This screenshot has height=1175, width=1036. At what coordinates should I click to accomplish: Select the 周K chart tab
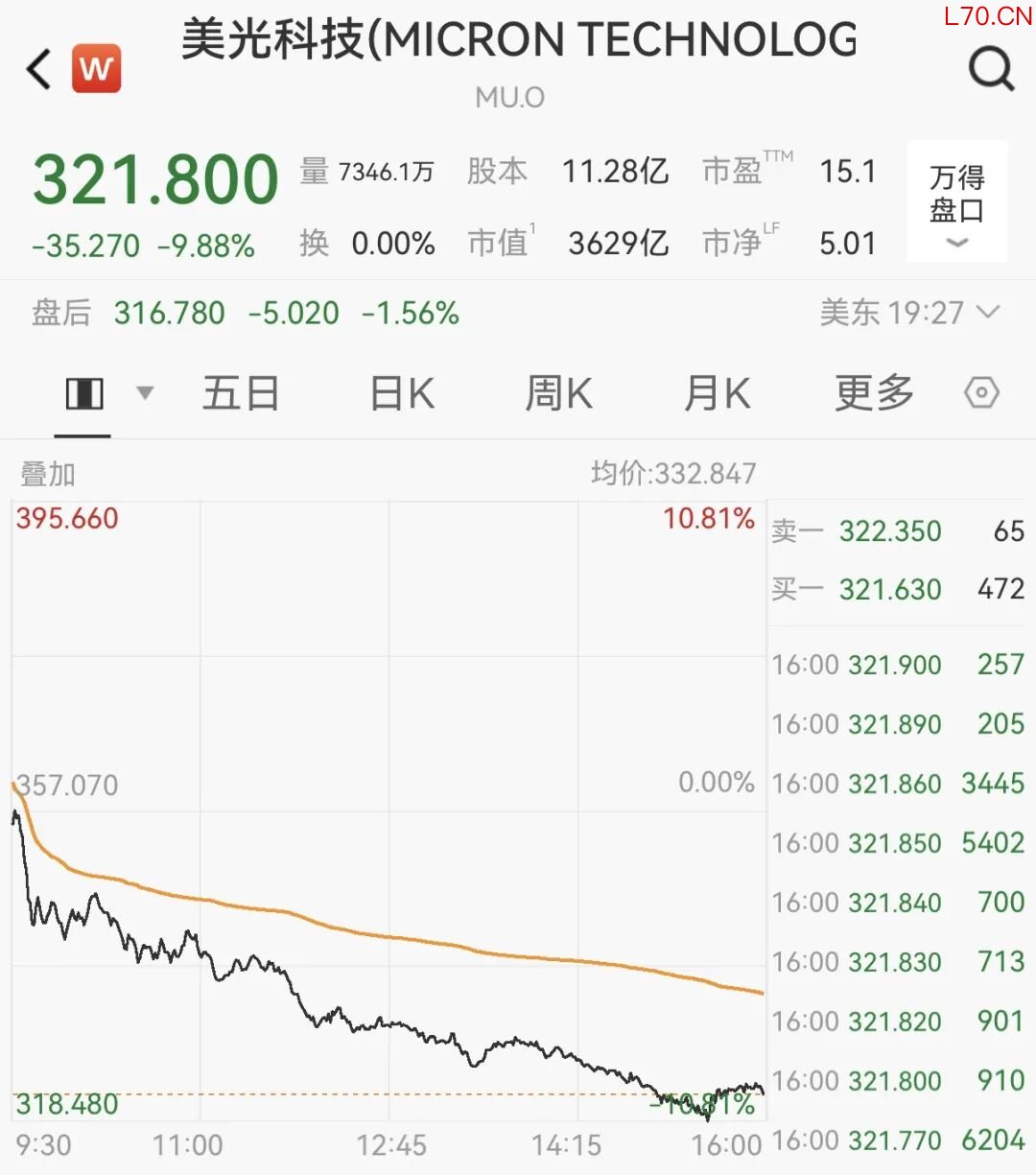[x=559, y=393]
